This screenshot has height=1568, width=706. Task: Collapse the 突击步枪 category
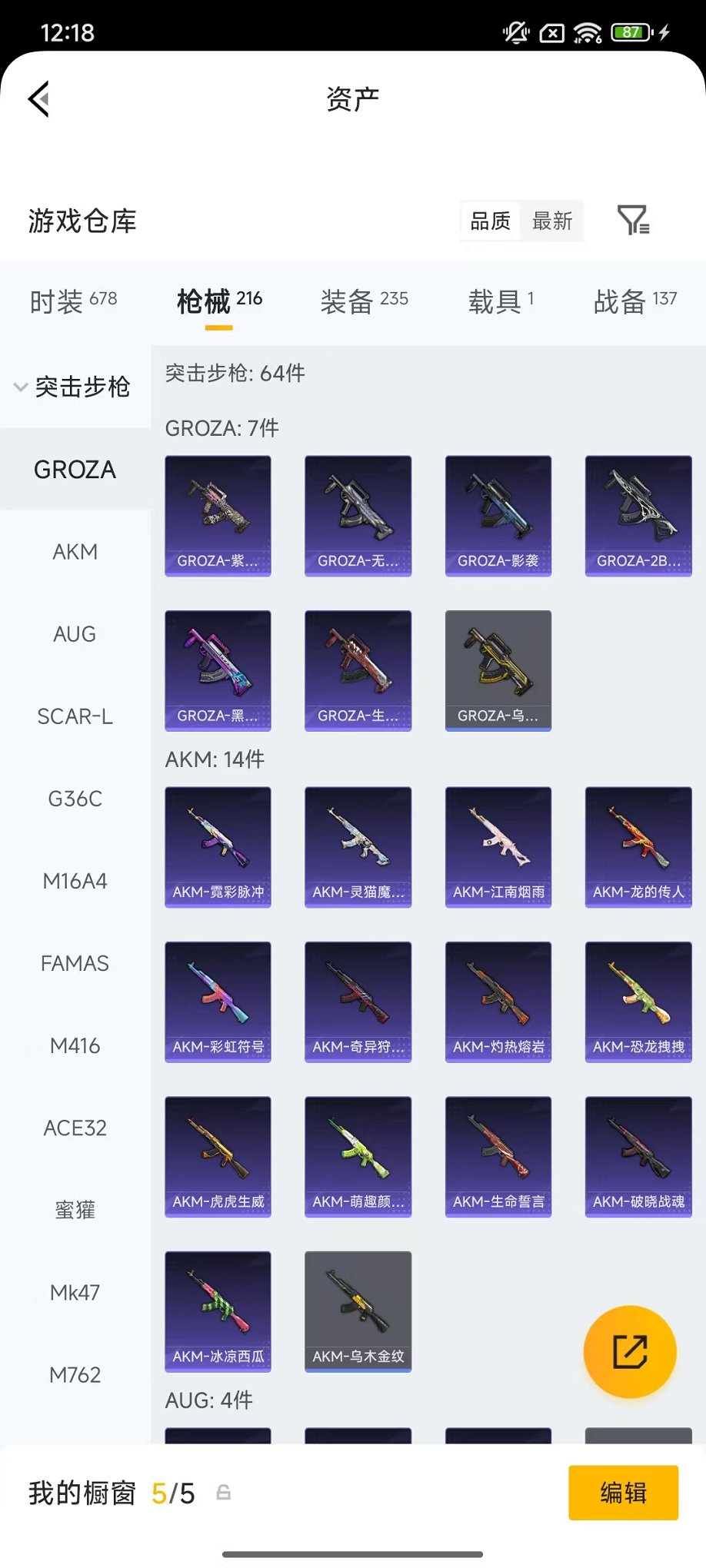[73, 387]
